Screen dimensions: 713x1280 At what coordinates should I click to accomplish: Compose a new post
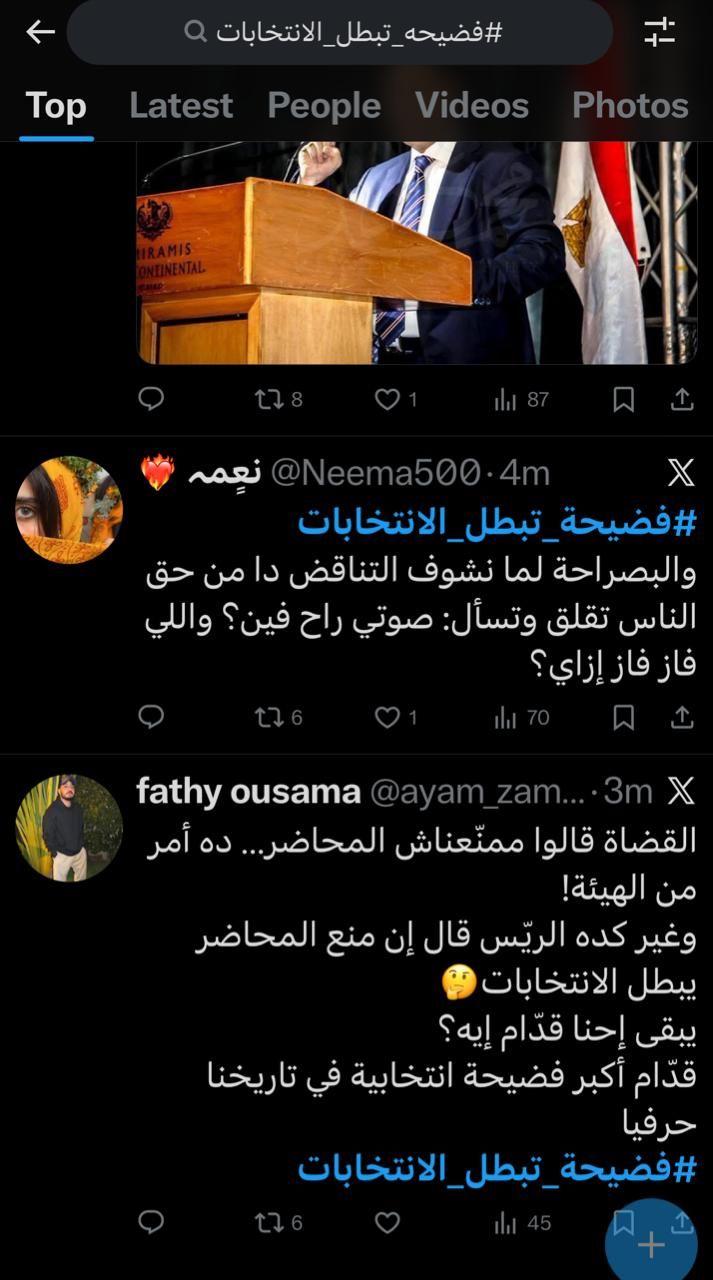coord(651,1245)
